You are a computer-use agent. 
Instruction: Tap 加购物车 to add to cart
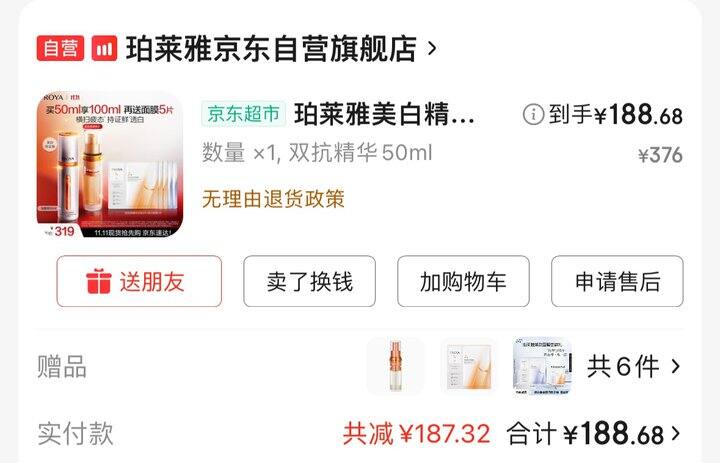pos(463,281)
